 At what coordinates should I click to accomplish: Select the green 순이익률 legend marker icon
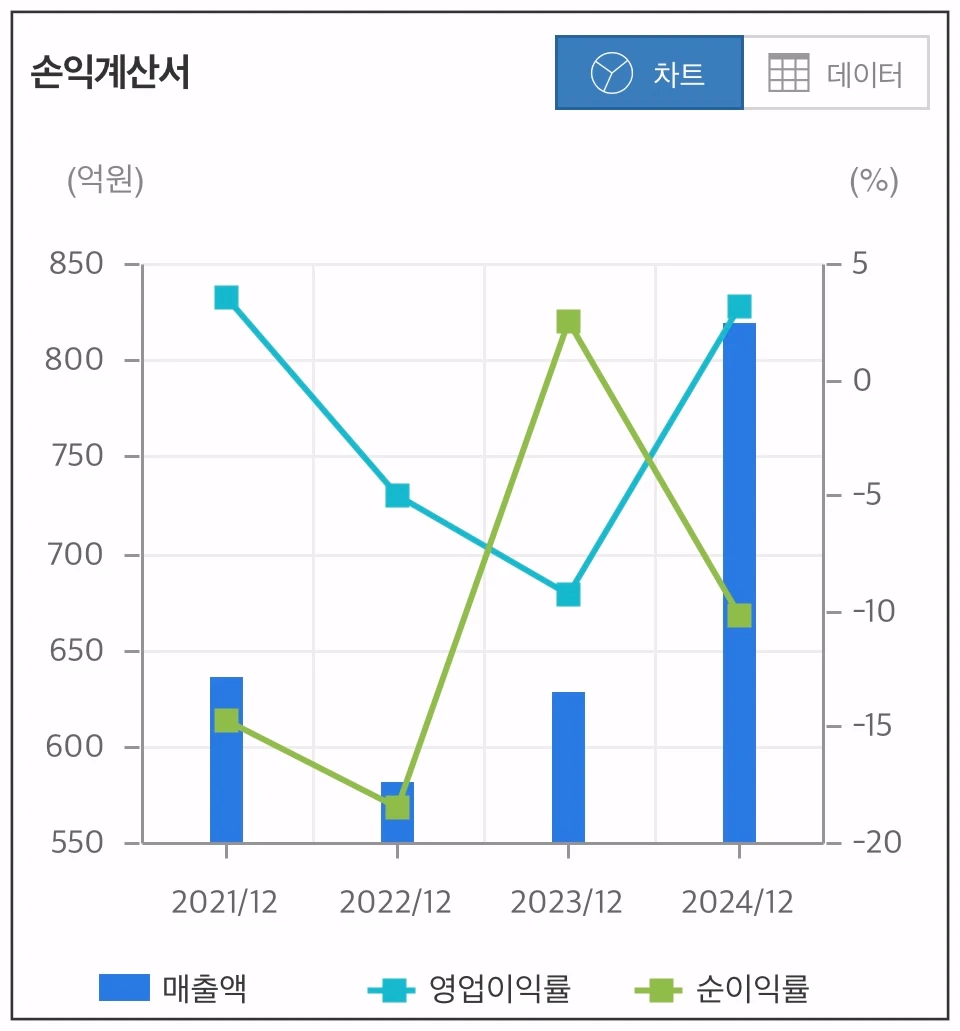(x=661, y=988)
